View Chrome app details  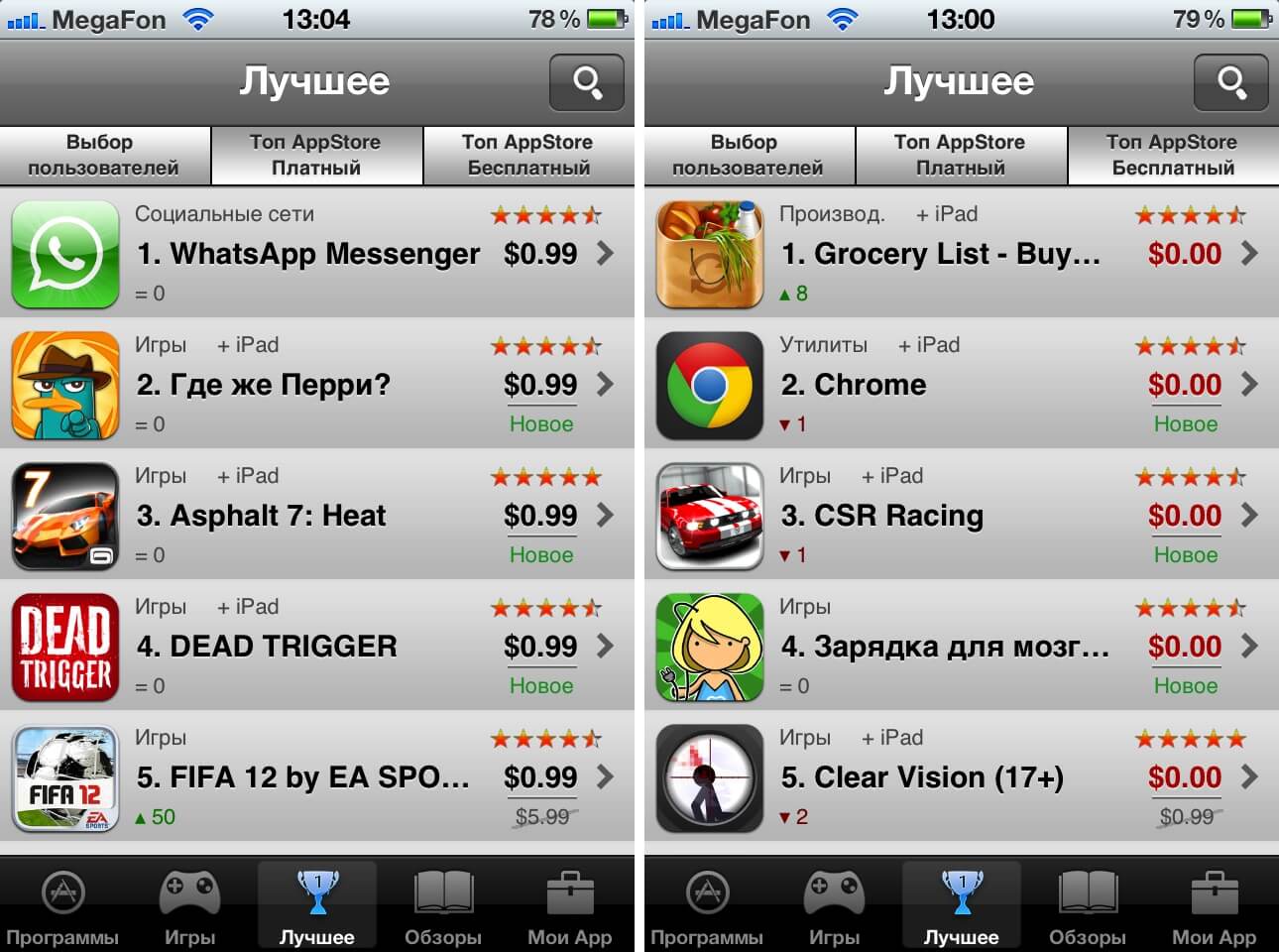(x=854, y=385)
